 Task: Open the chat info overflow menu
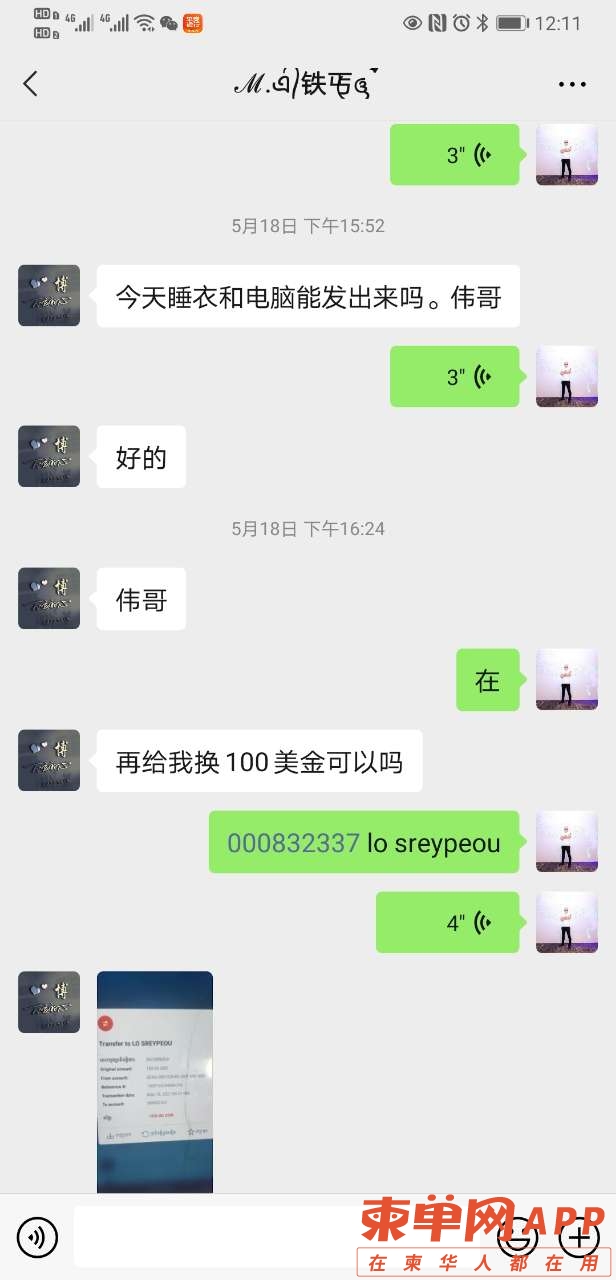tap(572, 84)
